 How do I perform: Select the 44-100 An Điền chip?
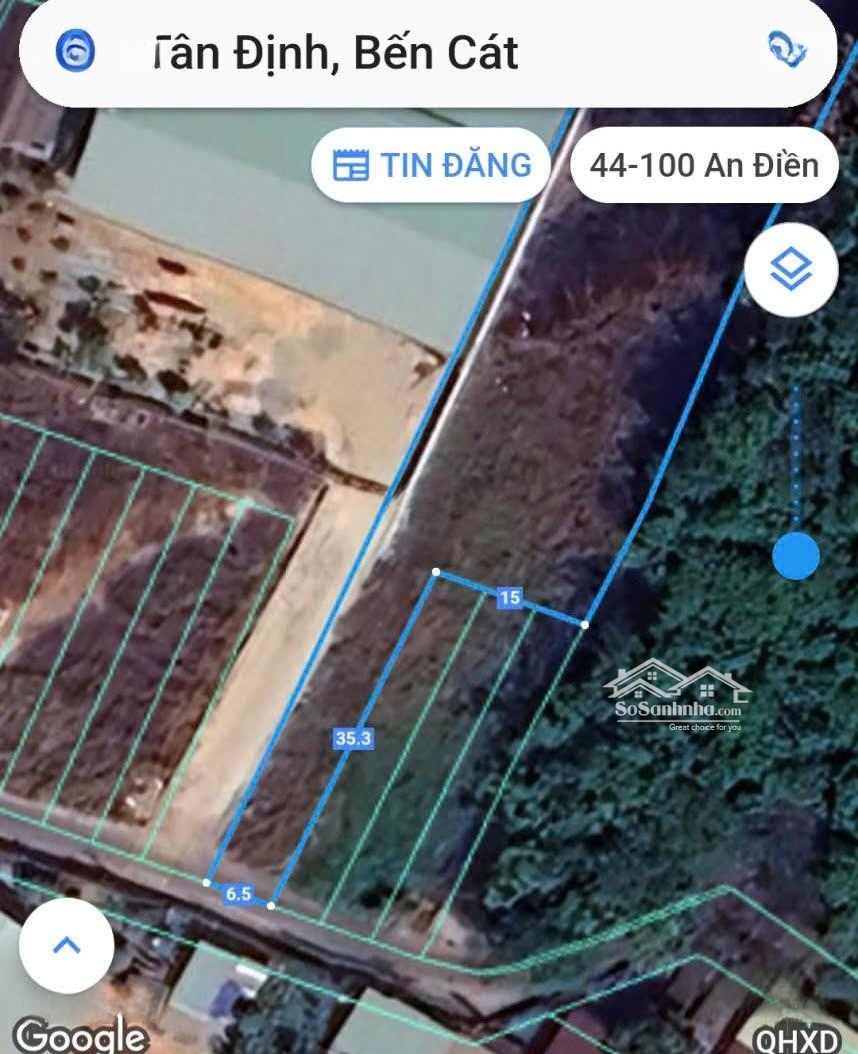coord(704,165)
